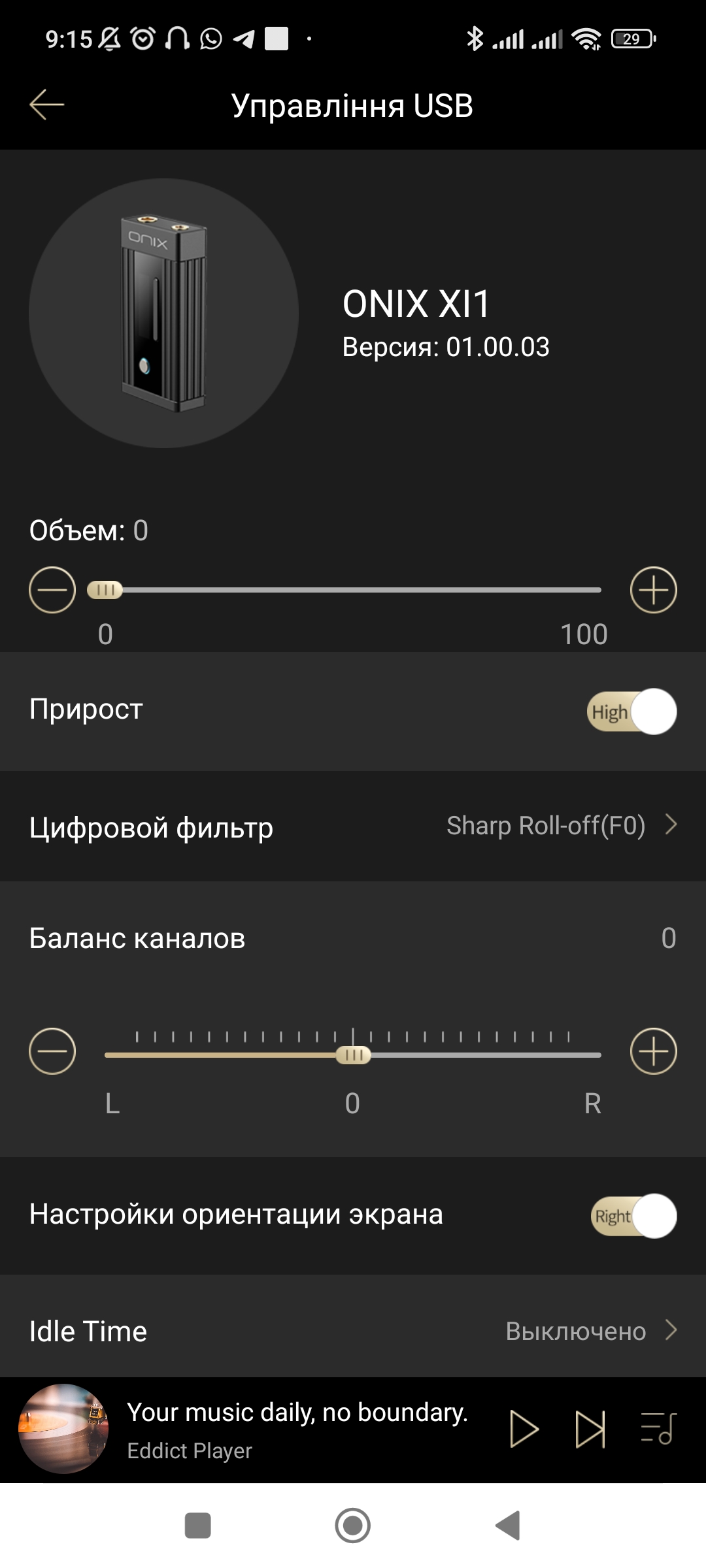Play the track in the mini player

click(524, 1429)
